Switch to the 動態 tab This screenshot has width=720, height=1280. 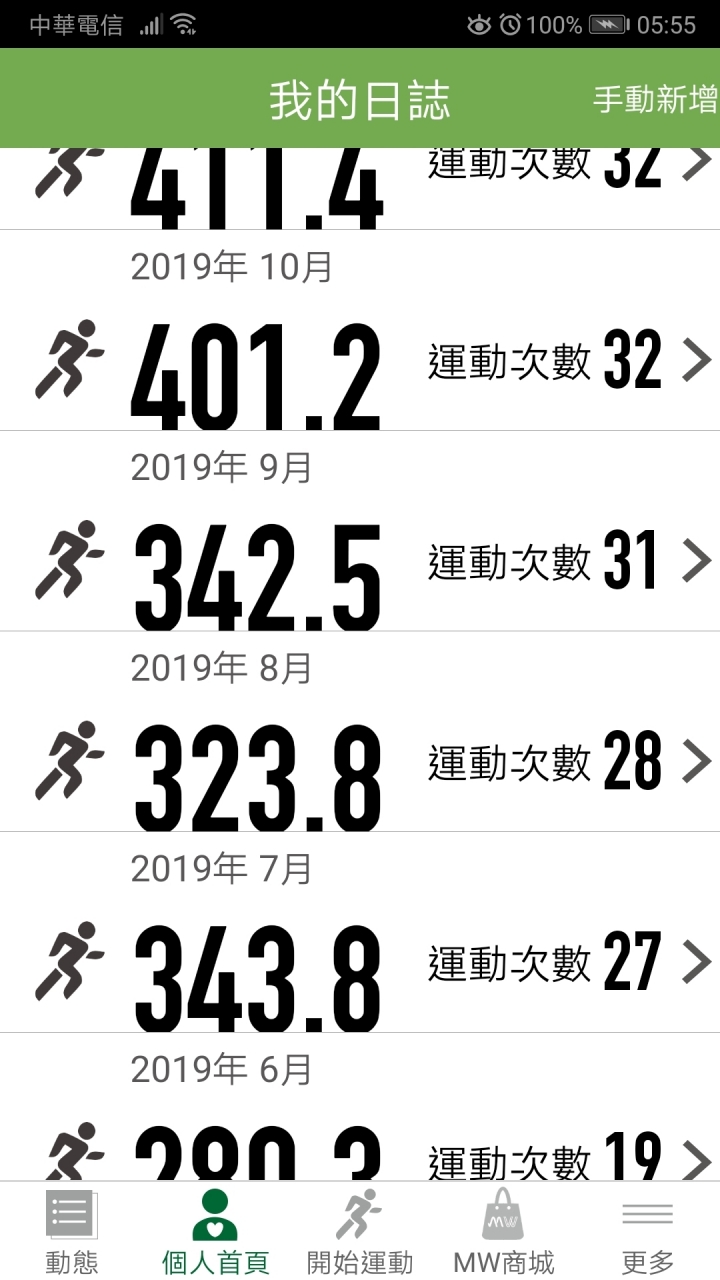[72, 1231]
